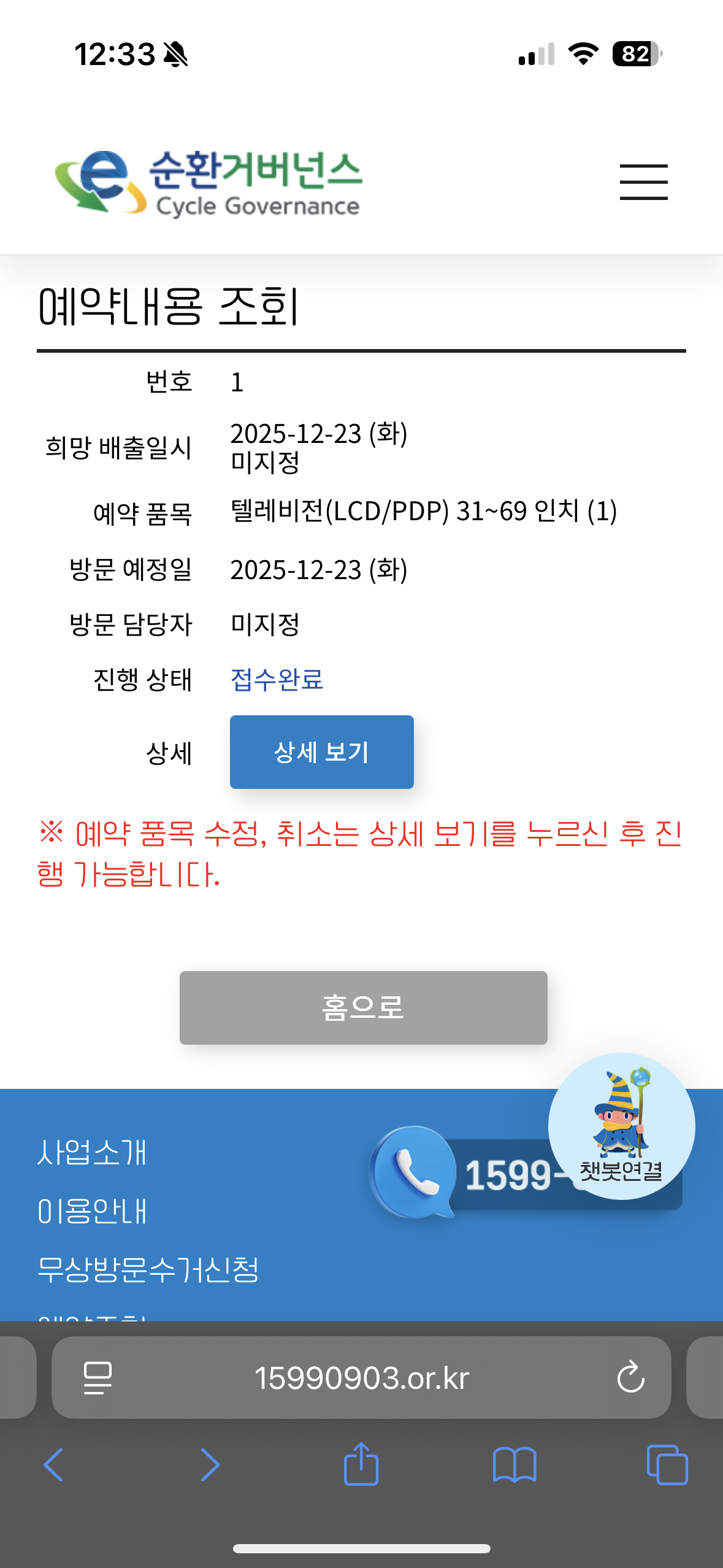
Task: Tap the 15990903.or.kr address bar
Action: tap(362, 1378)
